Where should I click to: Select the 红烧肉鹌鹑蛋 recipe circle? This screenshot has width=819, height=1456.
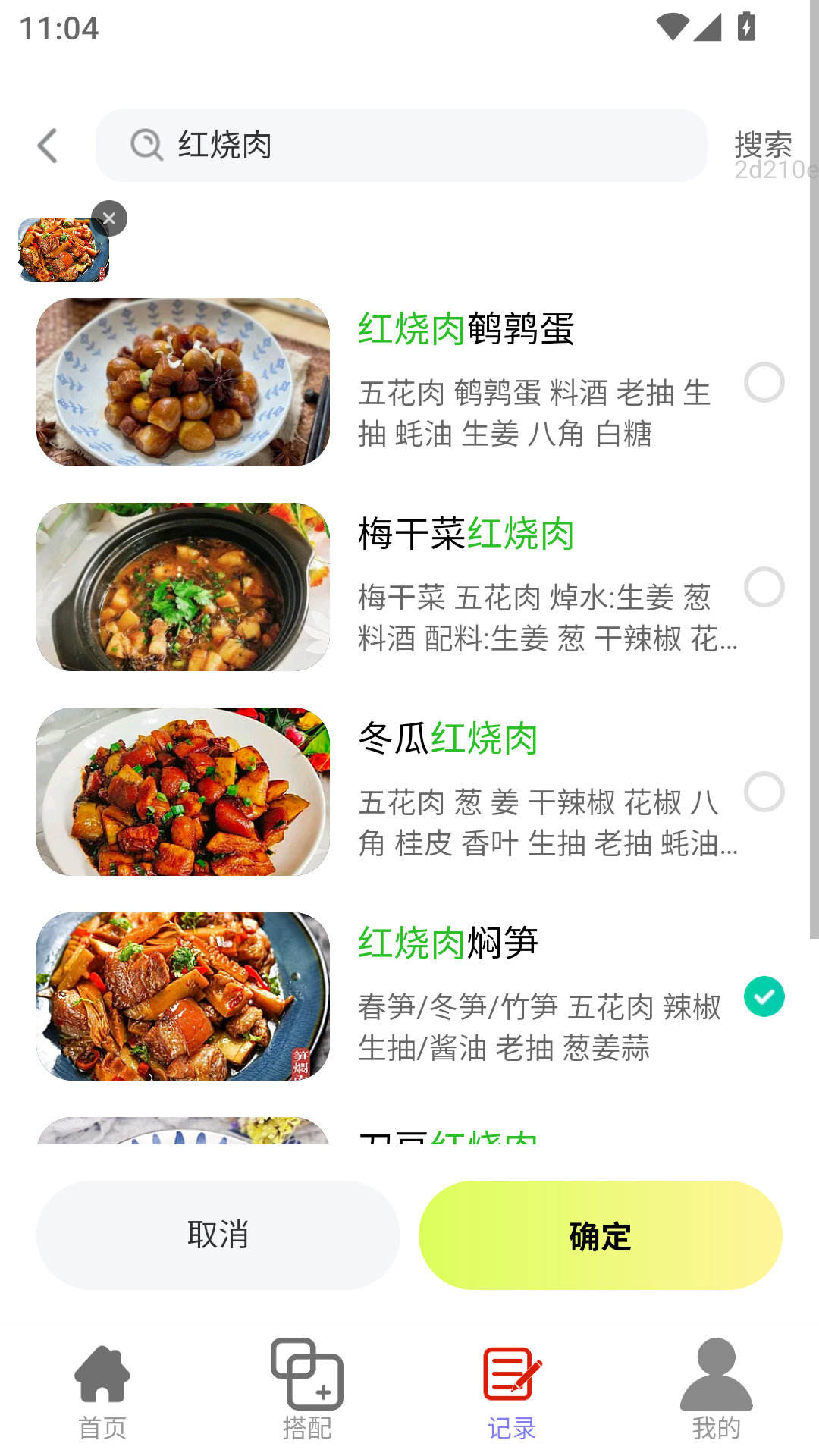pos(764,383)
